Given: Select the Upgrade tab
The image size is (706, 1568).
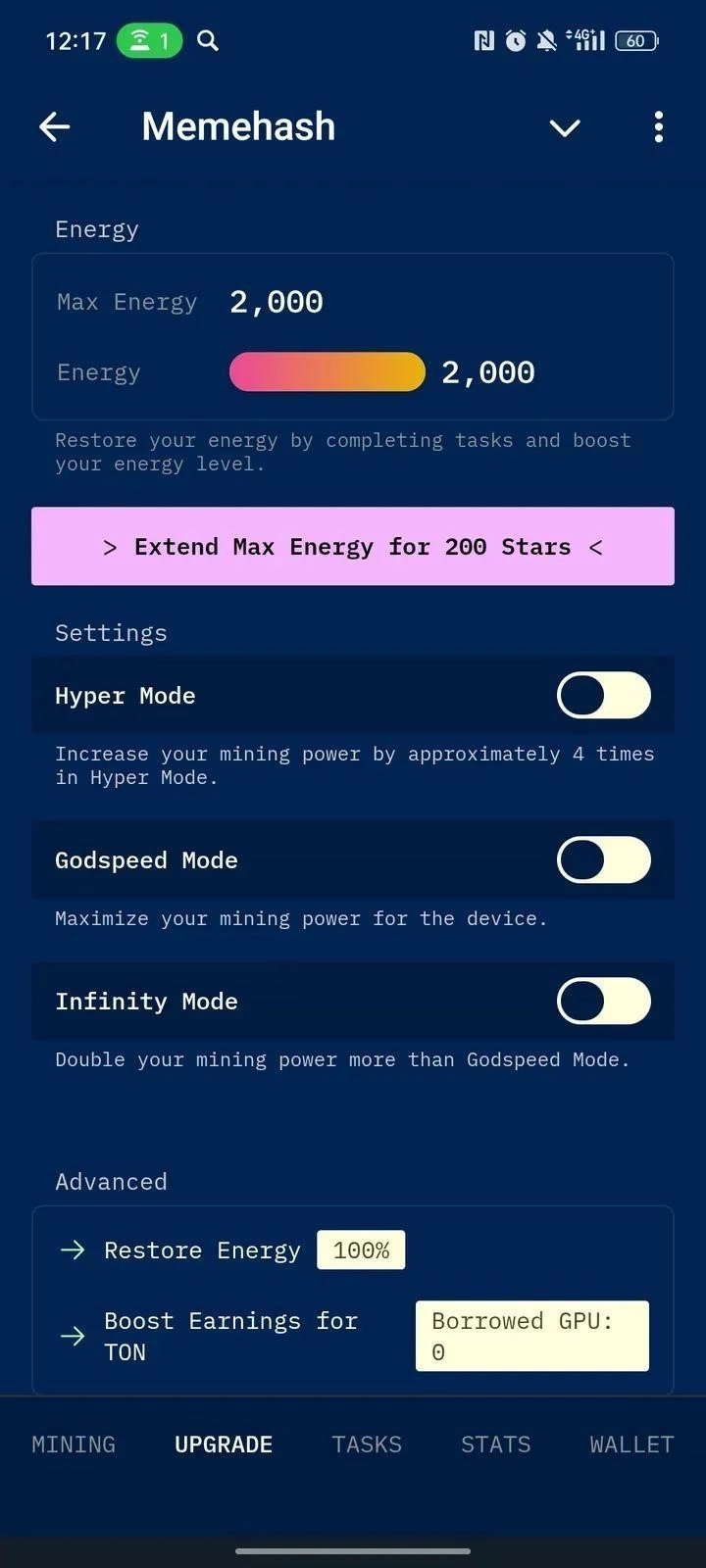Looking at the screenshot, I should click(224, 1445).
